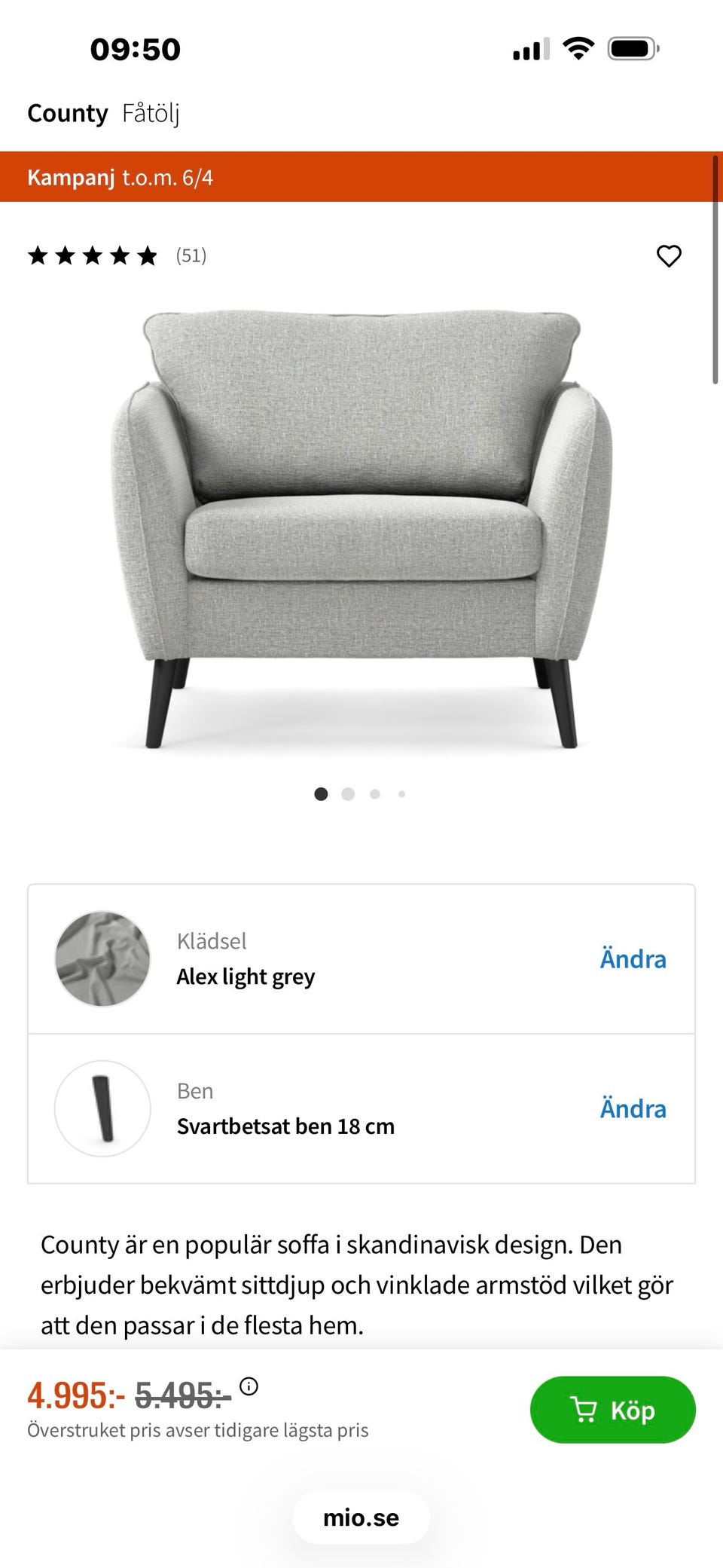The height and width of the screenshot is (1568, 723).
Task: Tap the Alex light grey fabric swatch
Action: tap(102, 958)
